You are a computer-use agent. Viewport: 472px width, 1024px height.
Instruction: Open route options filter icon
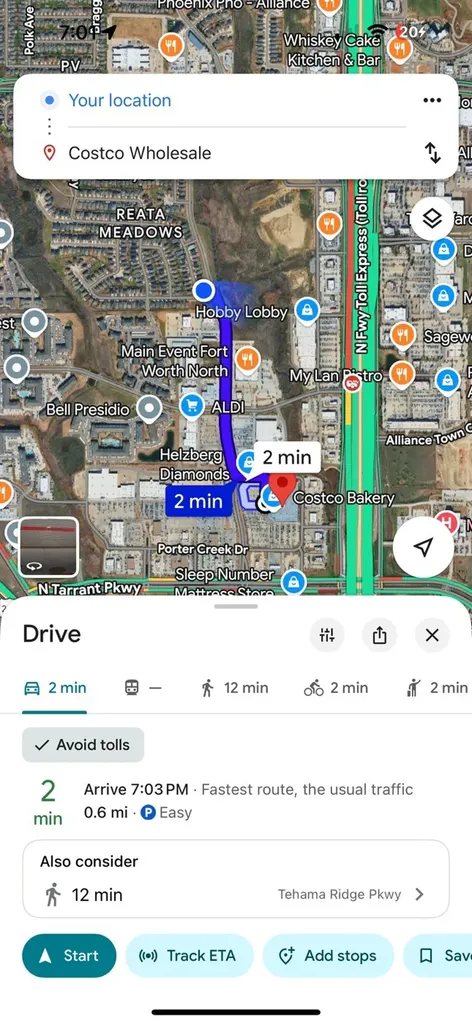[328, 635]
